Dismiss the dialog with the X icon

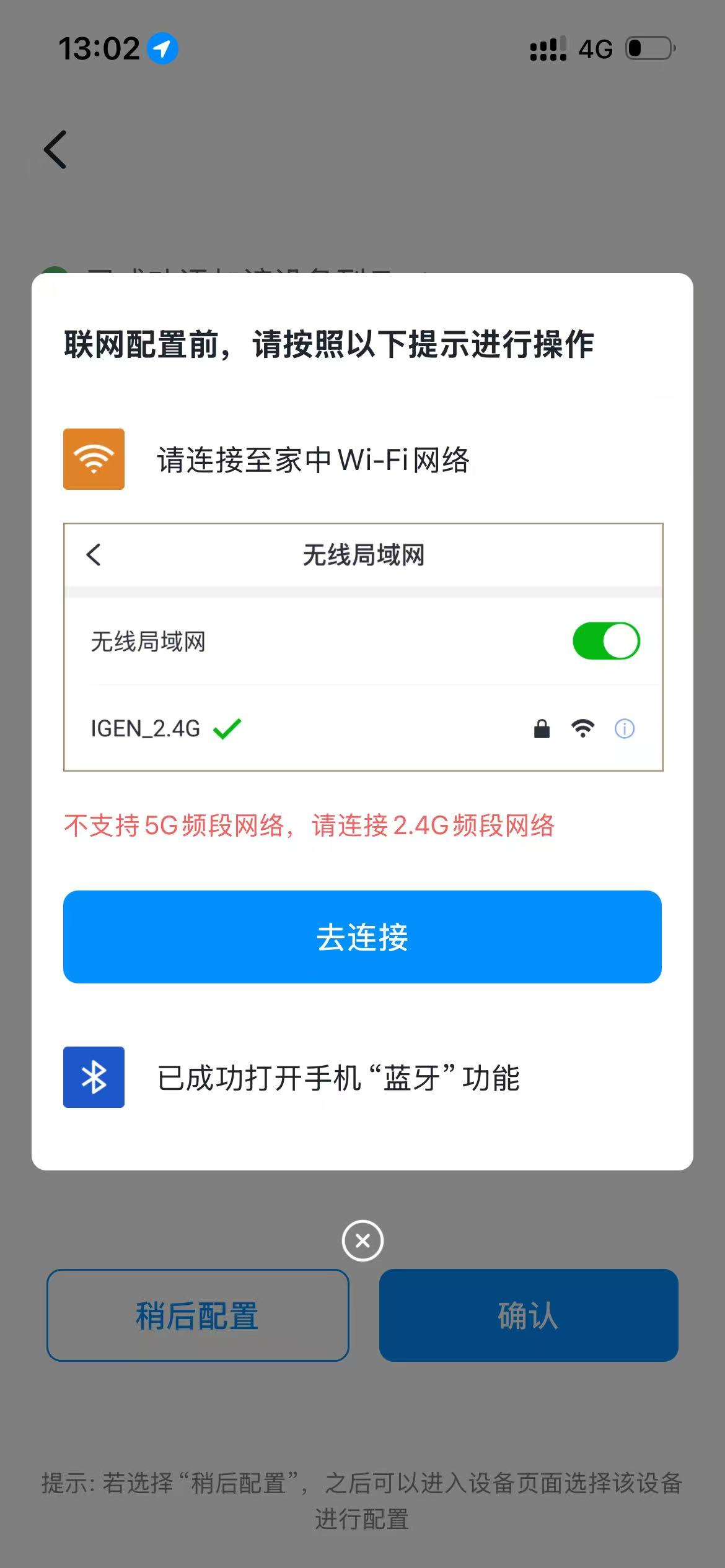(362, 1240)
